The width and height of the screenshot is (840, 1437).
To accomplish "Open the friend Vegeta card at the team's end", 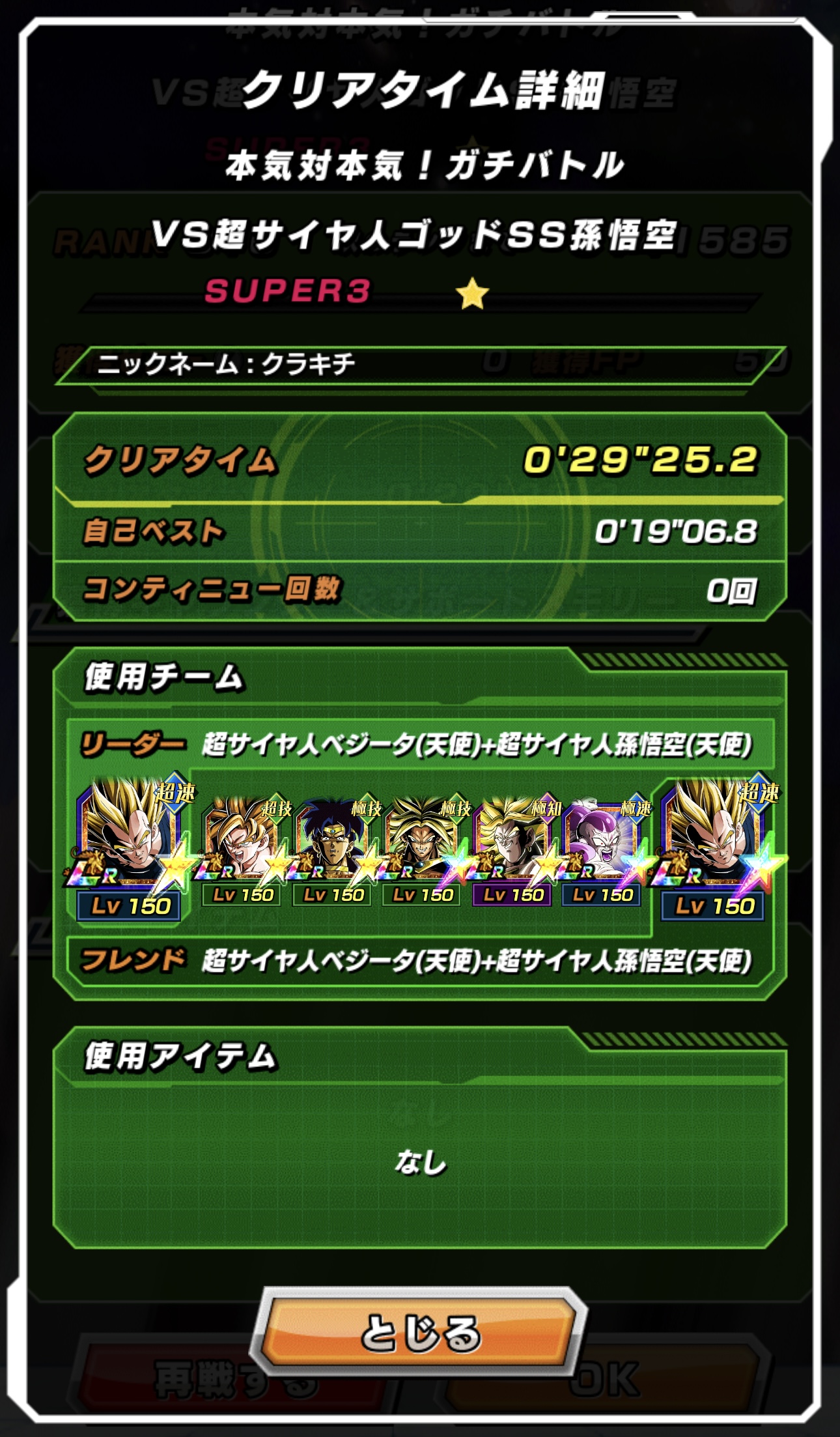I will point(715,848).
